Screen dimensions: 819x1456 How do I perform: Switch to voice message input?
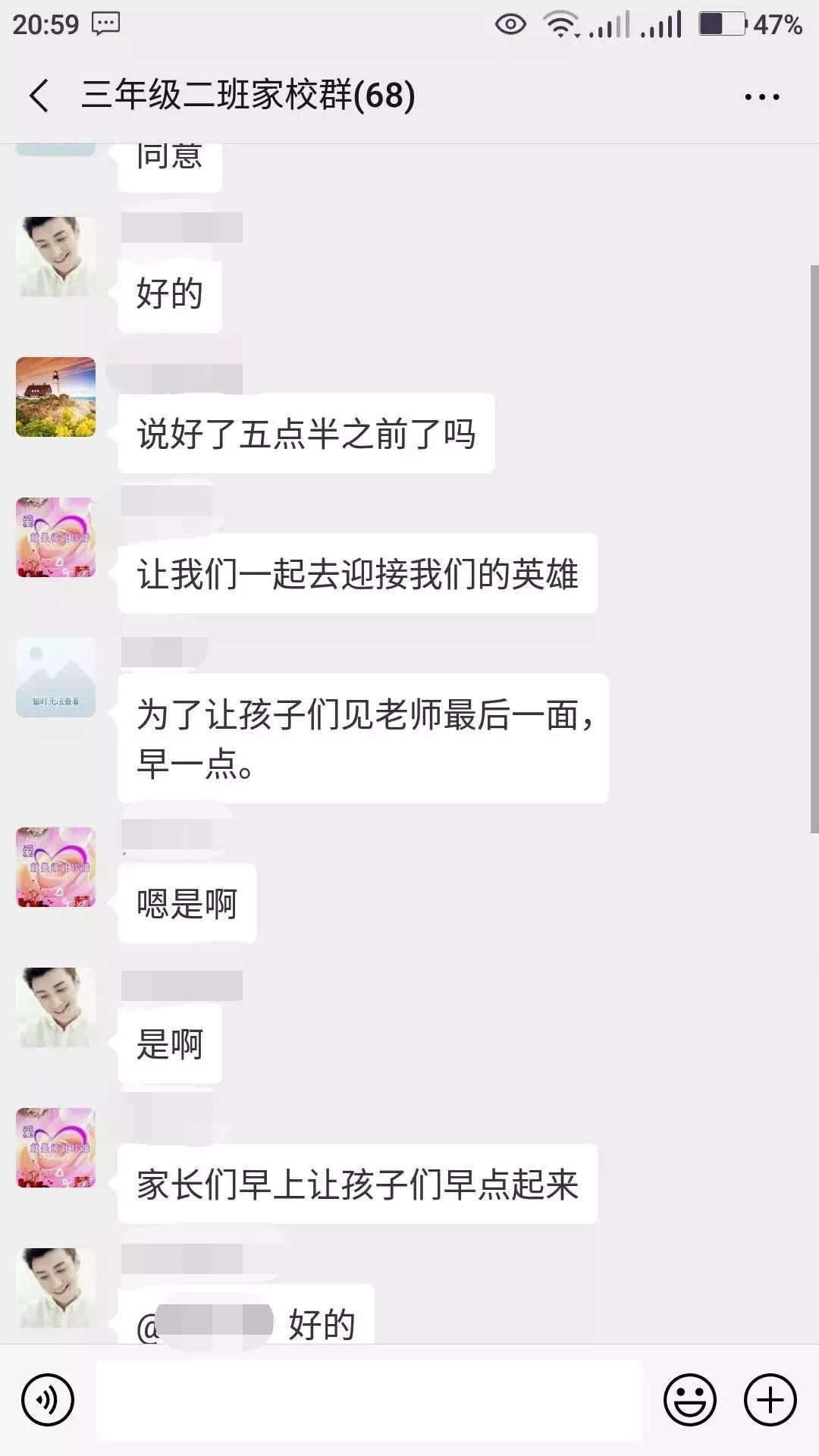(x=48, y=1400)
